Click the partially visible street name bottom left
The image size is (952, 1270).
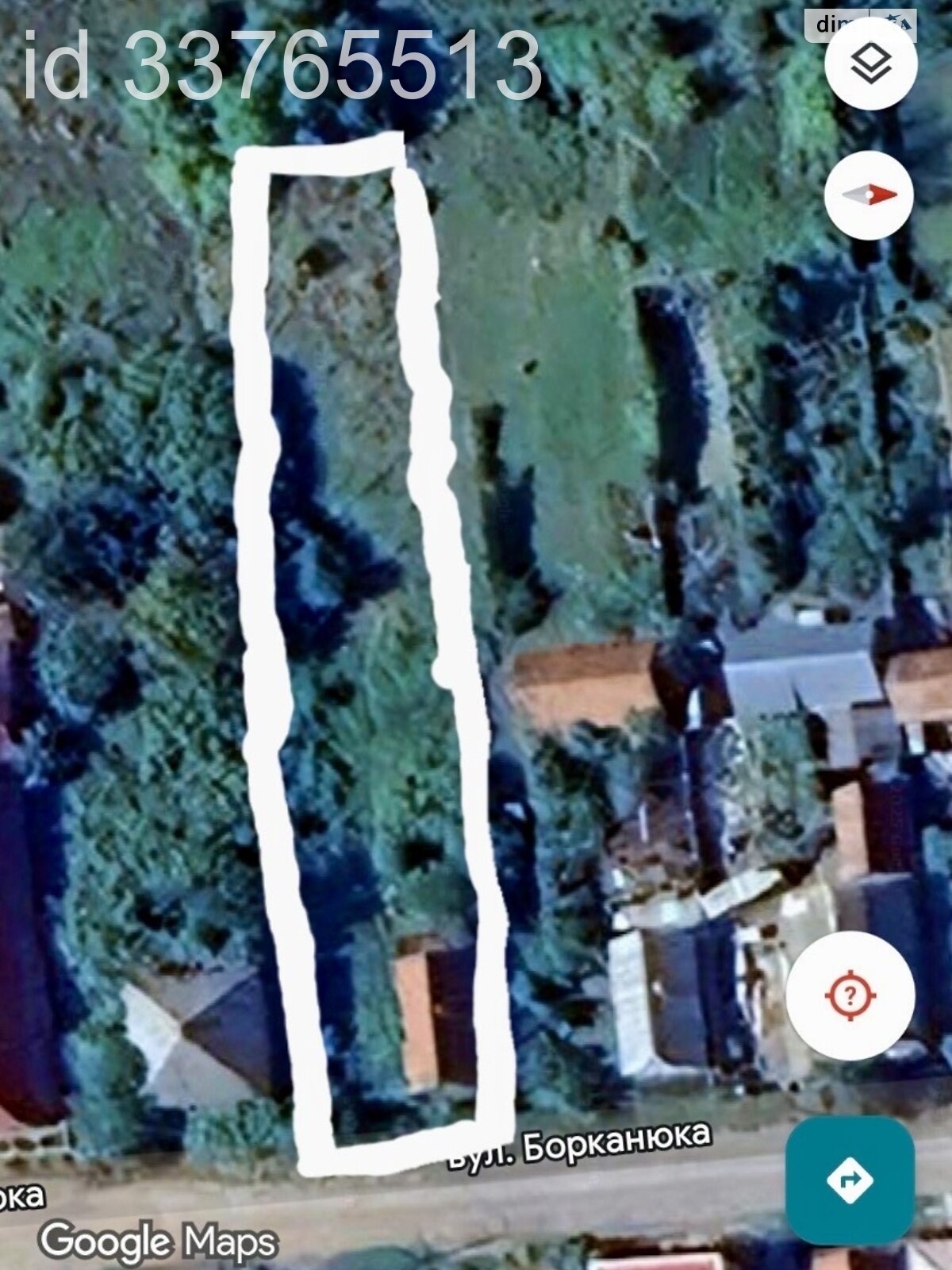point(24,1196)
